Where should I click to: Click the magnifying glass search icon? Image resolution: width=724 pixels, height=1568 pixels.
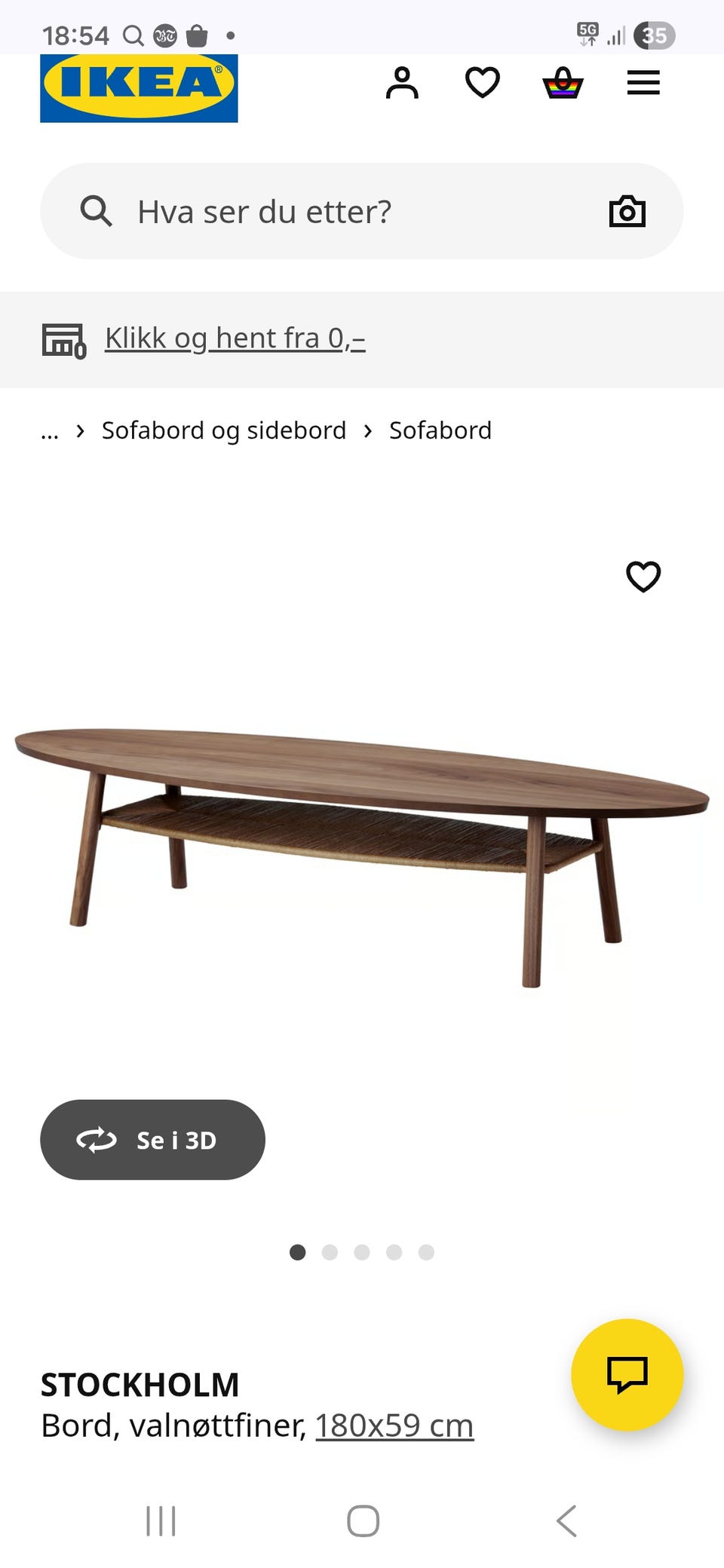(x=95, y=211)
